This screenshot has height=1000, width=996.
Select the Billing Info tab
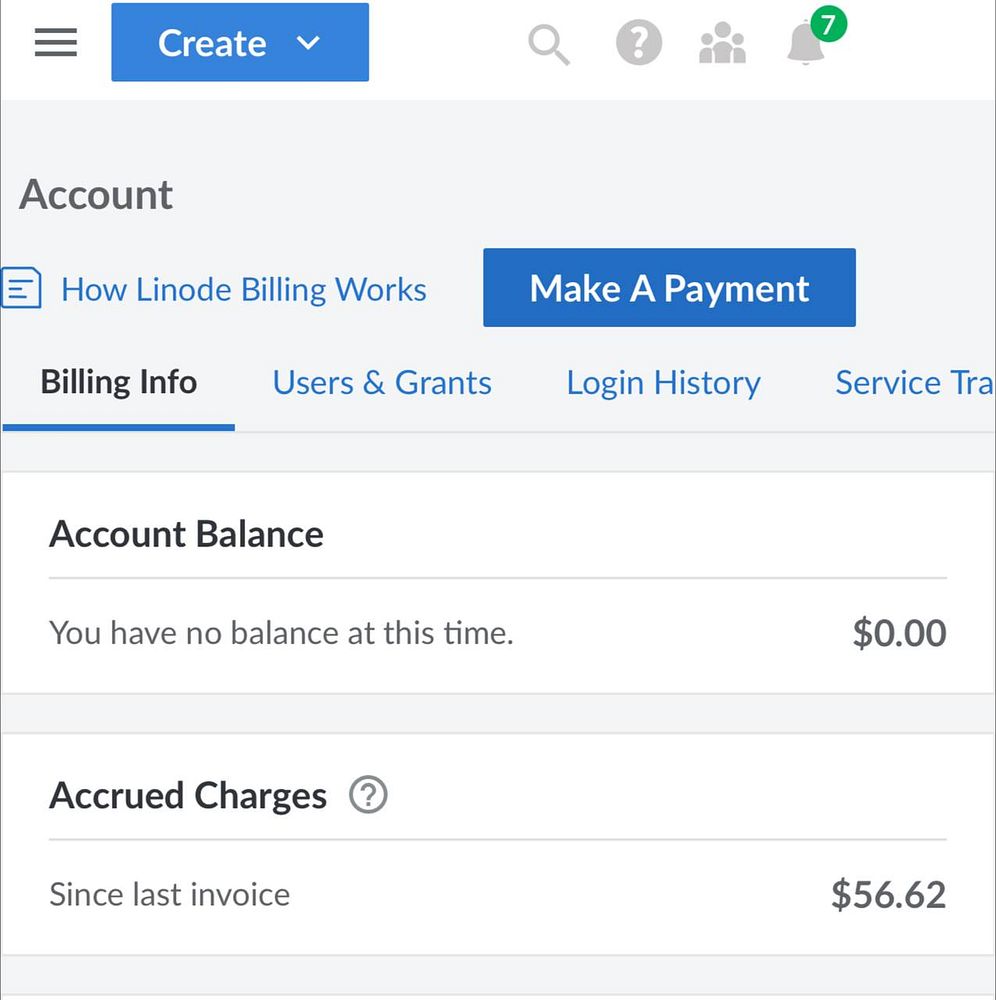(x=119, y=383)
